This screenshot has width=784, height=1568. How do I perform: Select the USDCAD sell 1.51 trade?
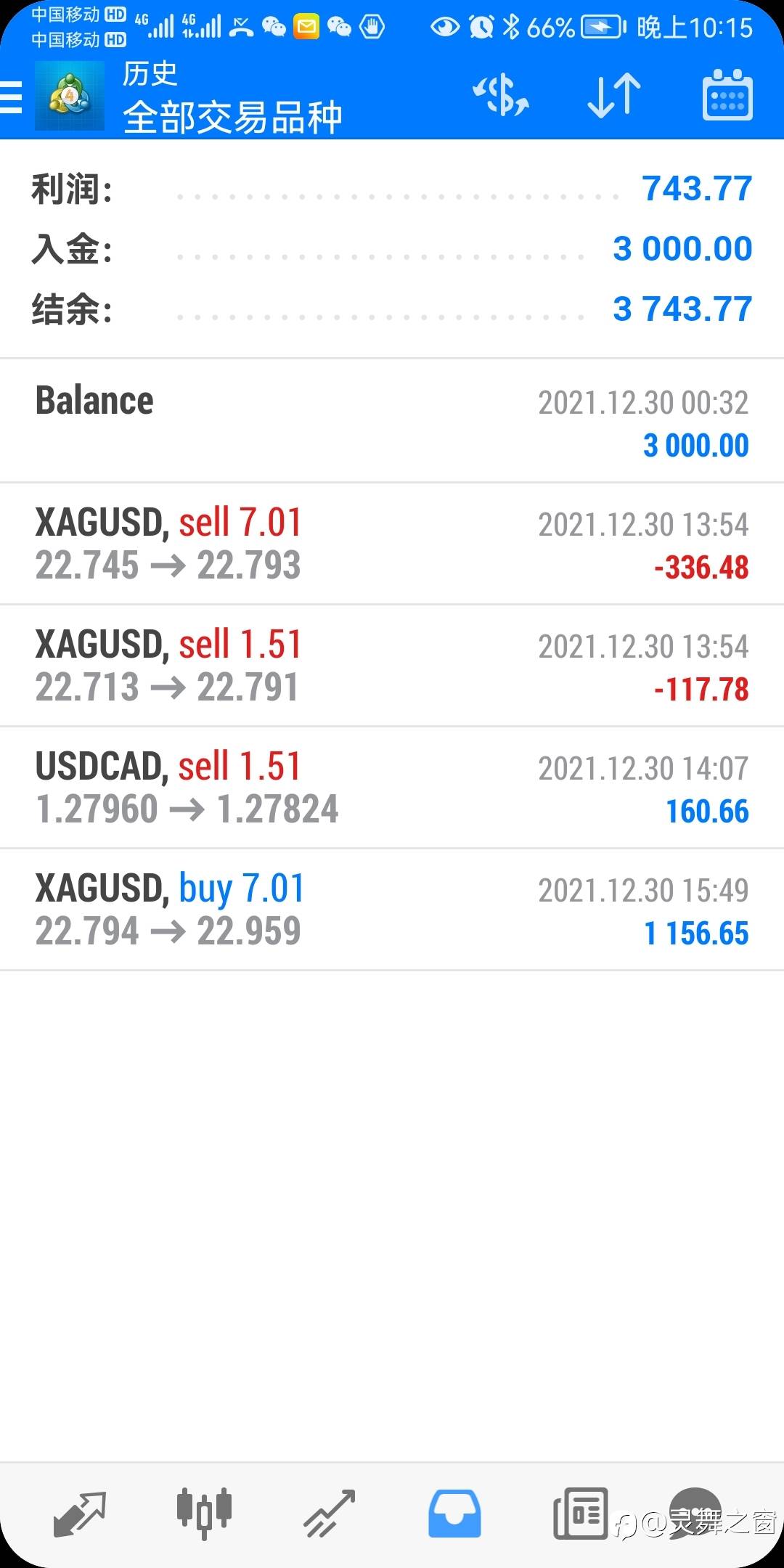click(x=392, y=788)
